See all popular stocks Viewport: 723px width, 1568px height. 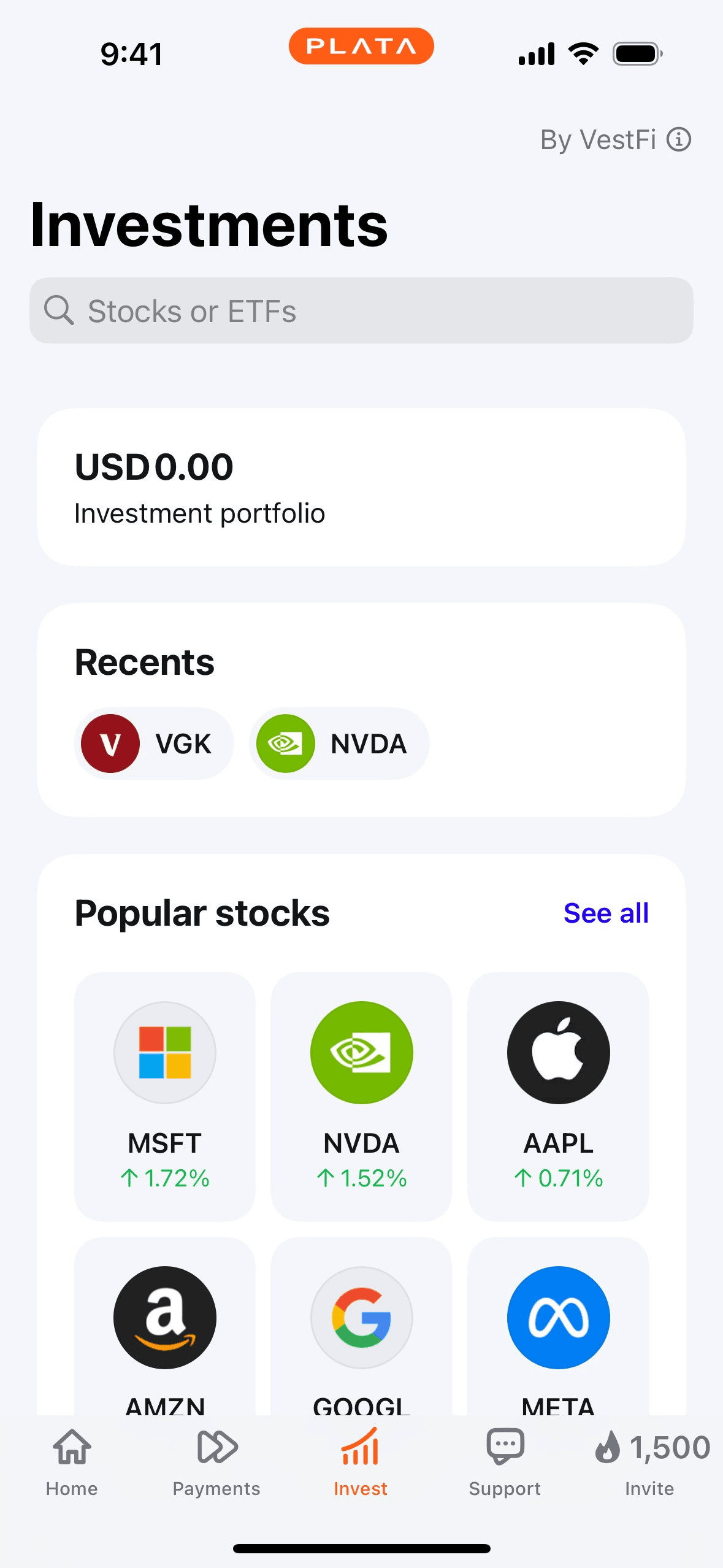[605, 913]
